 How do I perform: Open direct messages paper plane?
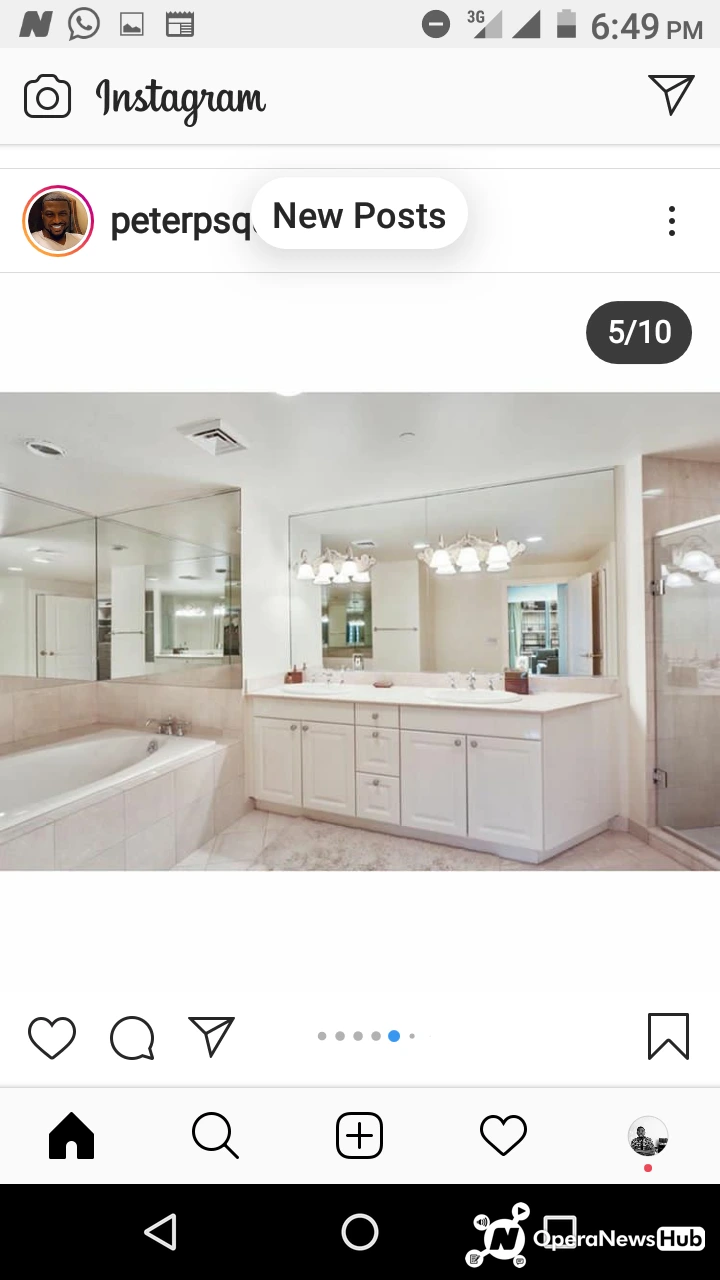(x=671, y=95)
